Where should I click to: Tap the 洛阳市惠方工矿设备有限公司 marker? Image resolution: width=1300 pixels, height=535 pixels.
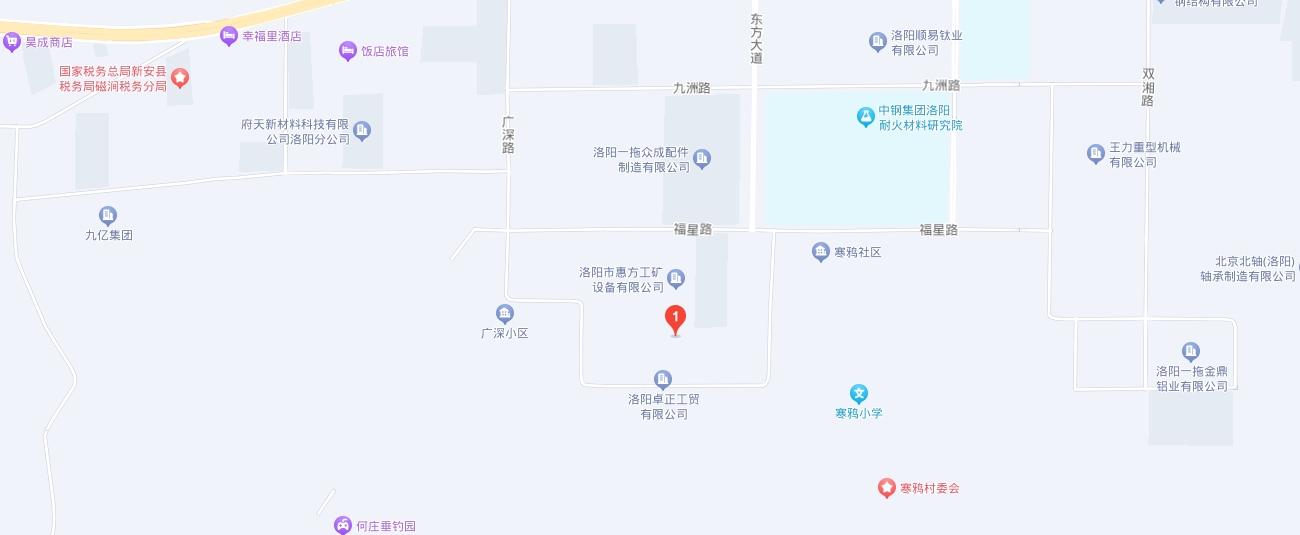(676, 278)
